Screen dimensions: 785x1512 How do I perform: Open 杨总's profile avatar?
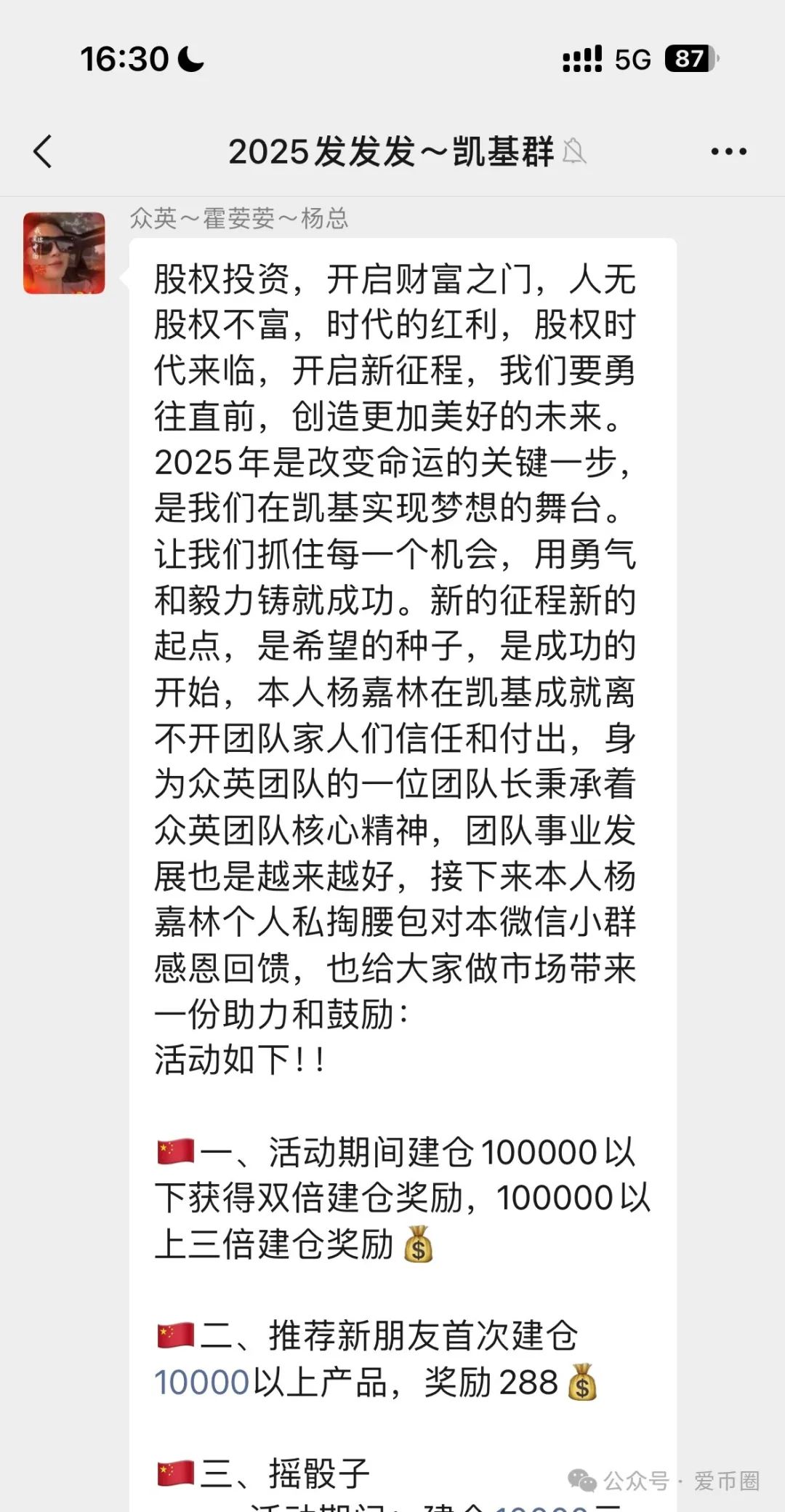coord(64,253)
